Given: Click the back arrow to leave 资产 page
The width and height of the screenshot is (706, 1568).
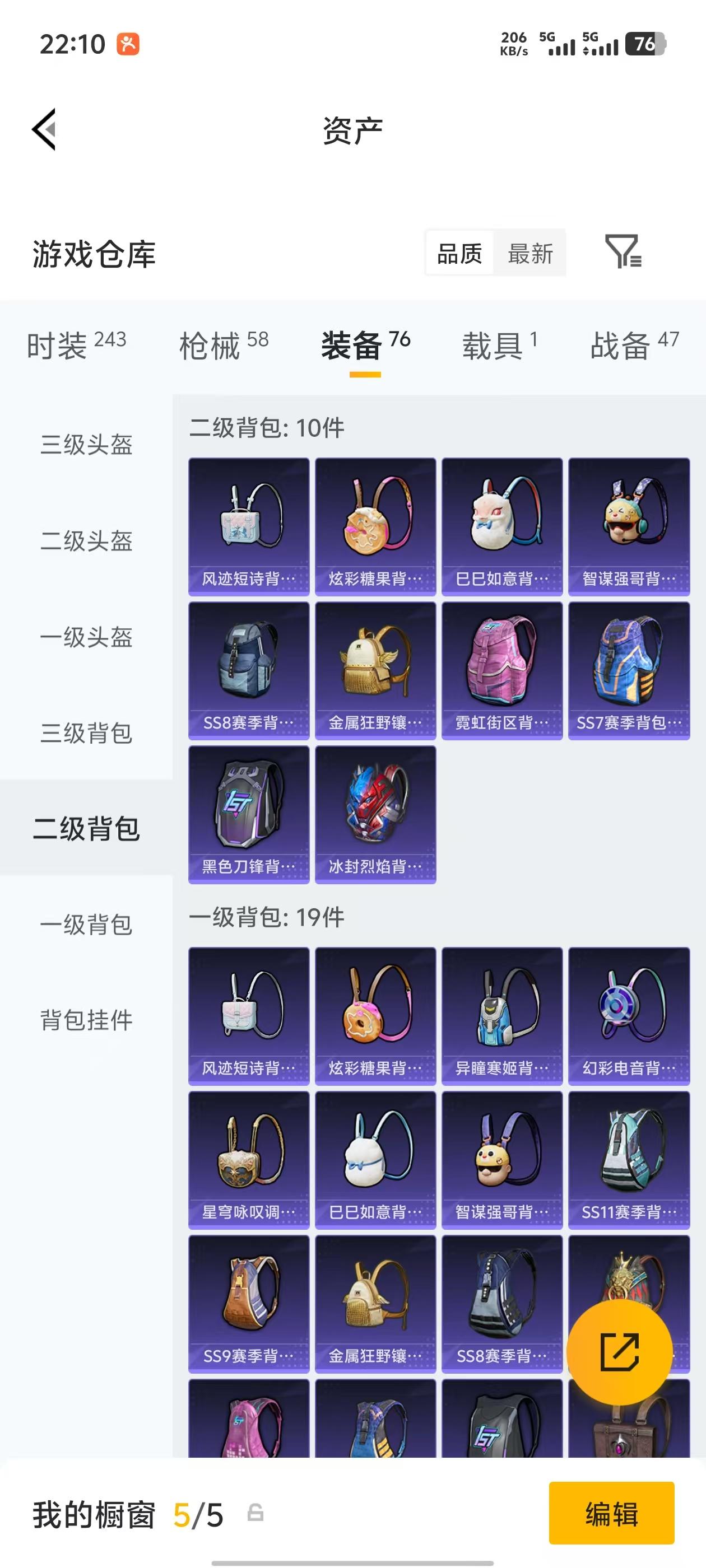Looking at the screenshot, I should pos(44,130).
